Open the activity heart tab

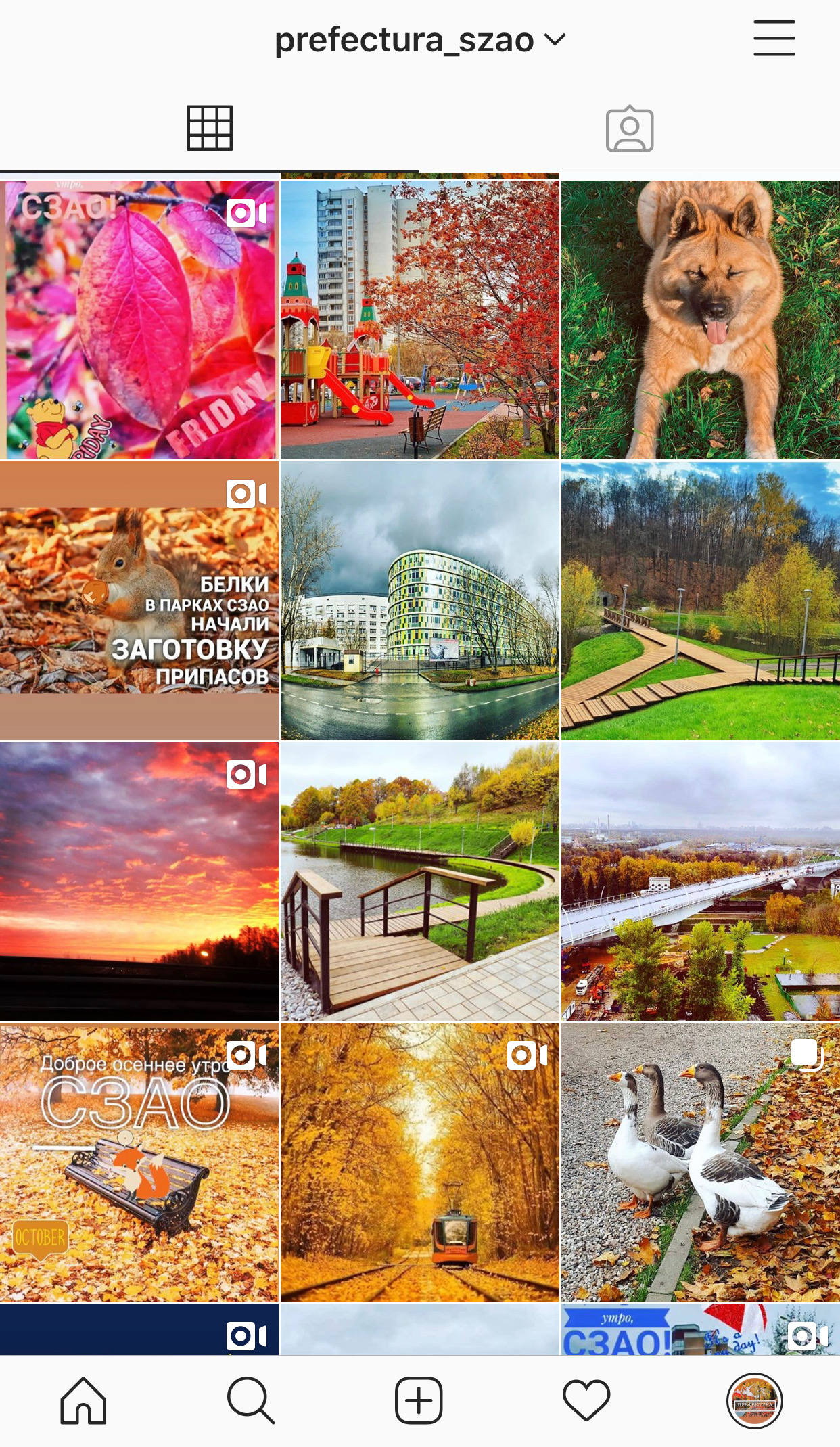tap(586, 1400)
